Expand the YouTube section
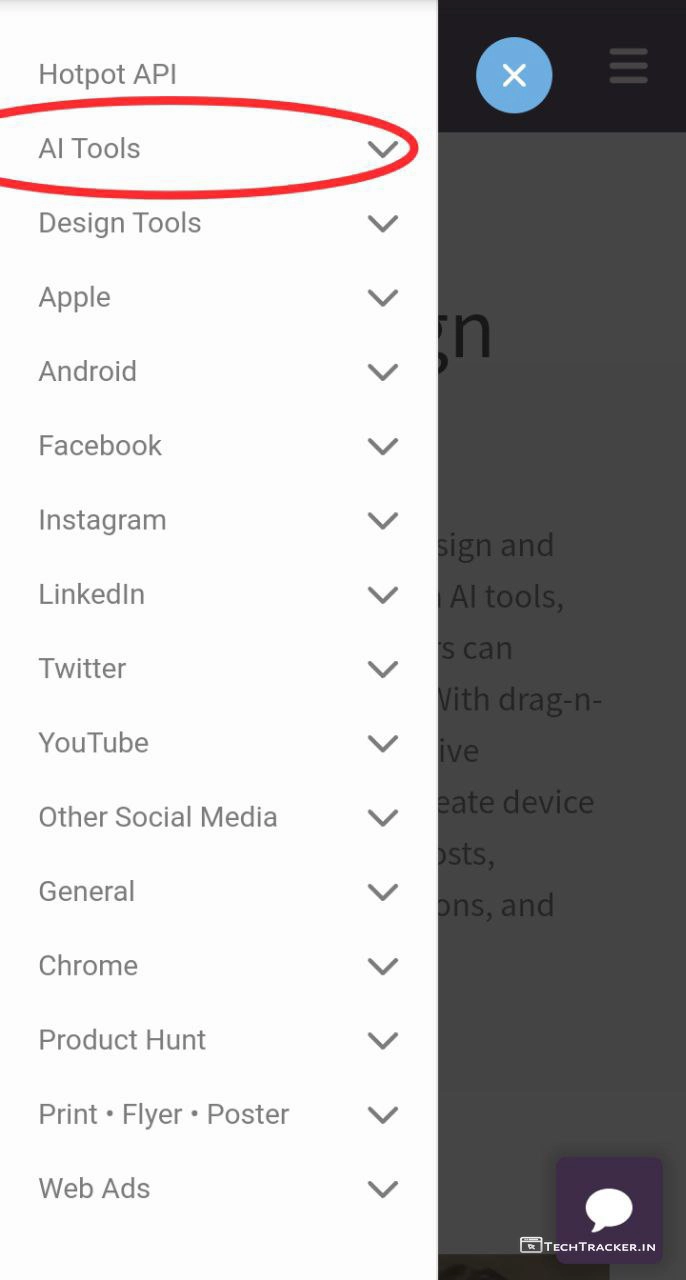686x1280 pixels. (x=383, y=743)
